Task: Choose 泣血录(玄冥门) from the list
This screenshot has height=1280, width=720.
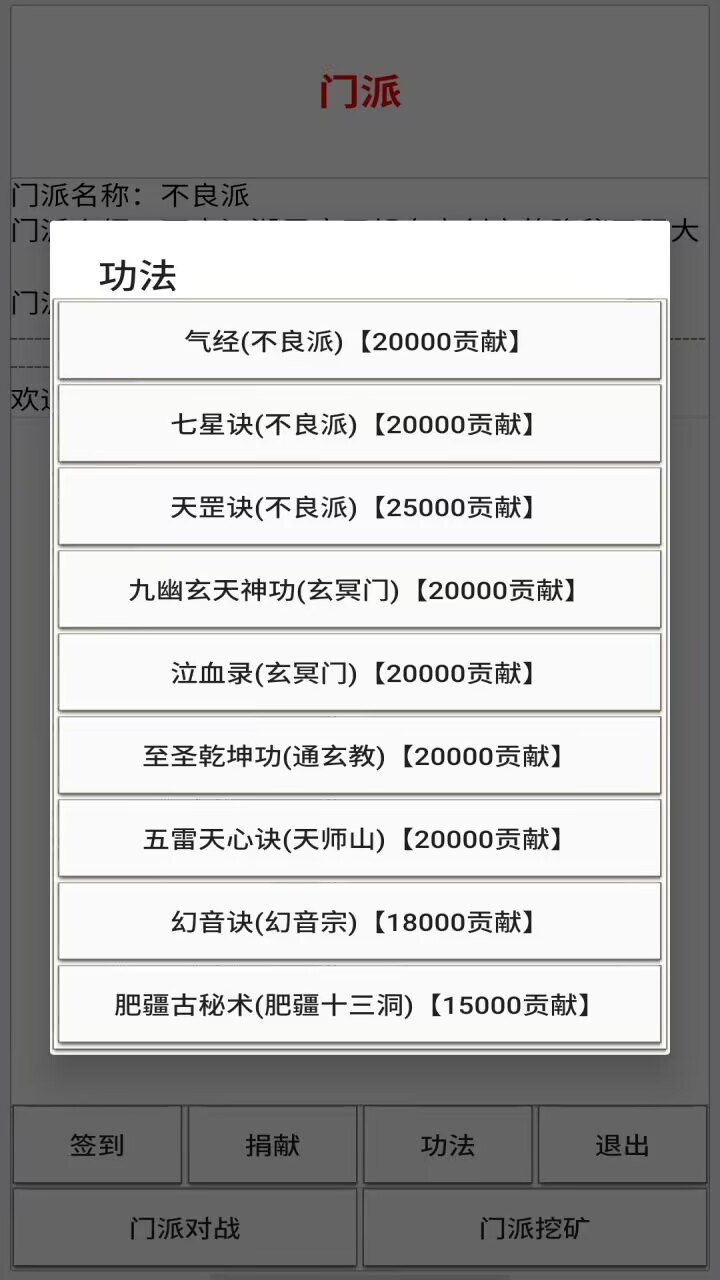Action: pyautogui.click(x=360, y=673)
